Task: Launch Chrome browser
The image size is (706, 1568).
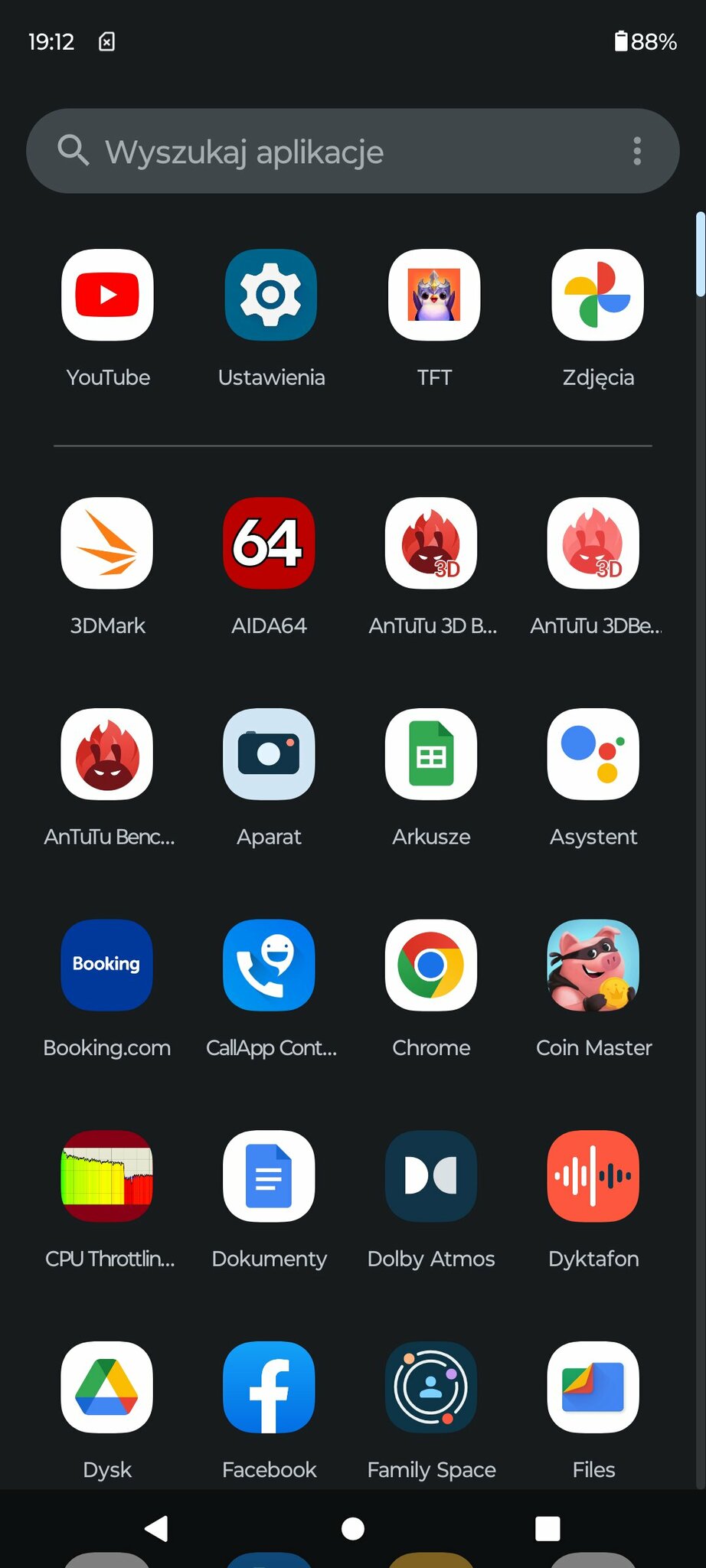Action: tap(431, 965)
